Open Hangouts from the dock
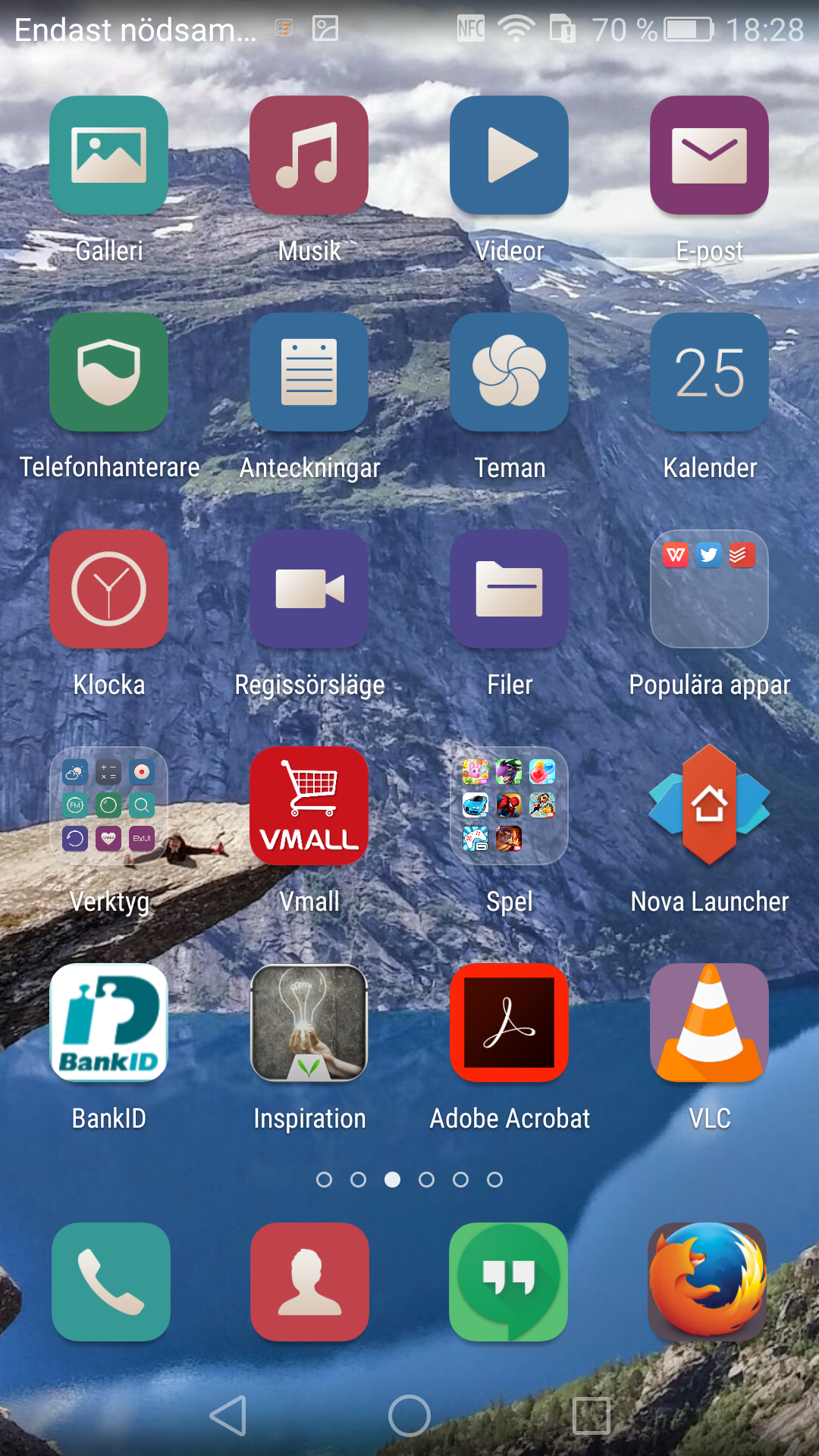Viewport: 819px width, 1456px height. point(509,1282)
